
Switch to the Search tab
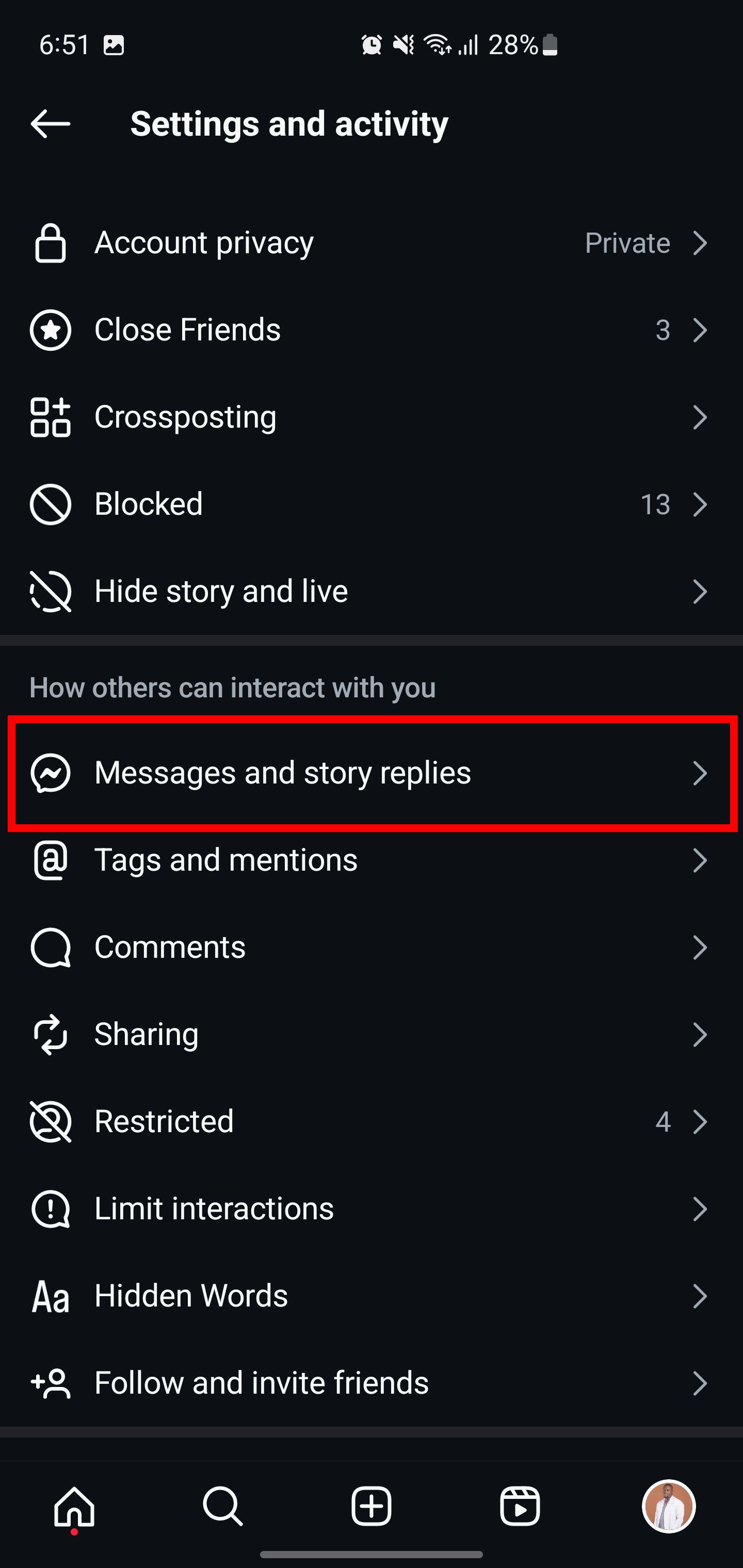[223, 1507]
